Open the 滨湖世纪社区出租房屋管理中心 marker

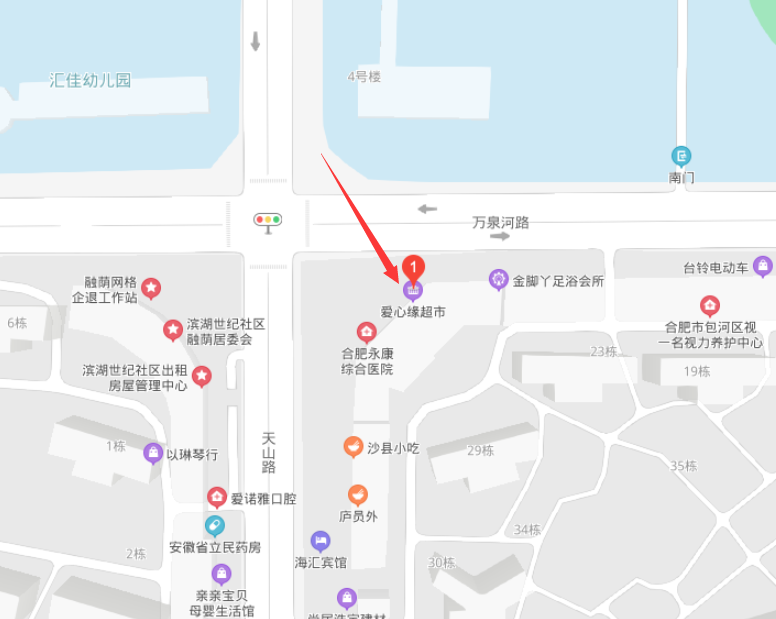(x=202, y=376)
